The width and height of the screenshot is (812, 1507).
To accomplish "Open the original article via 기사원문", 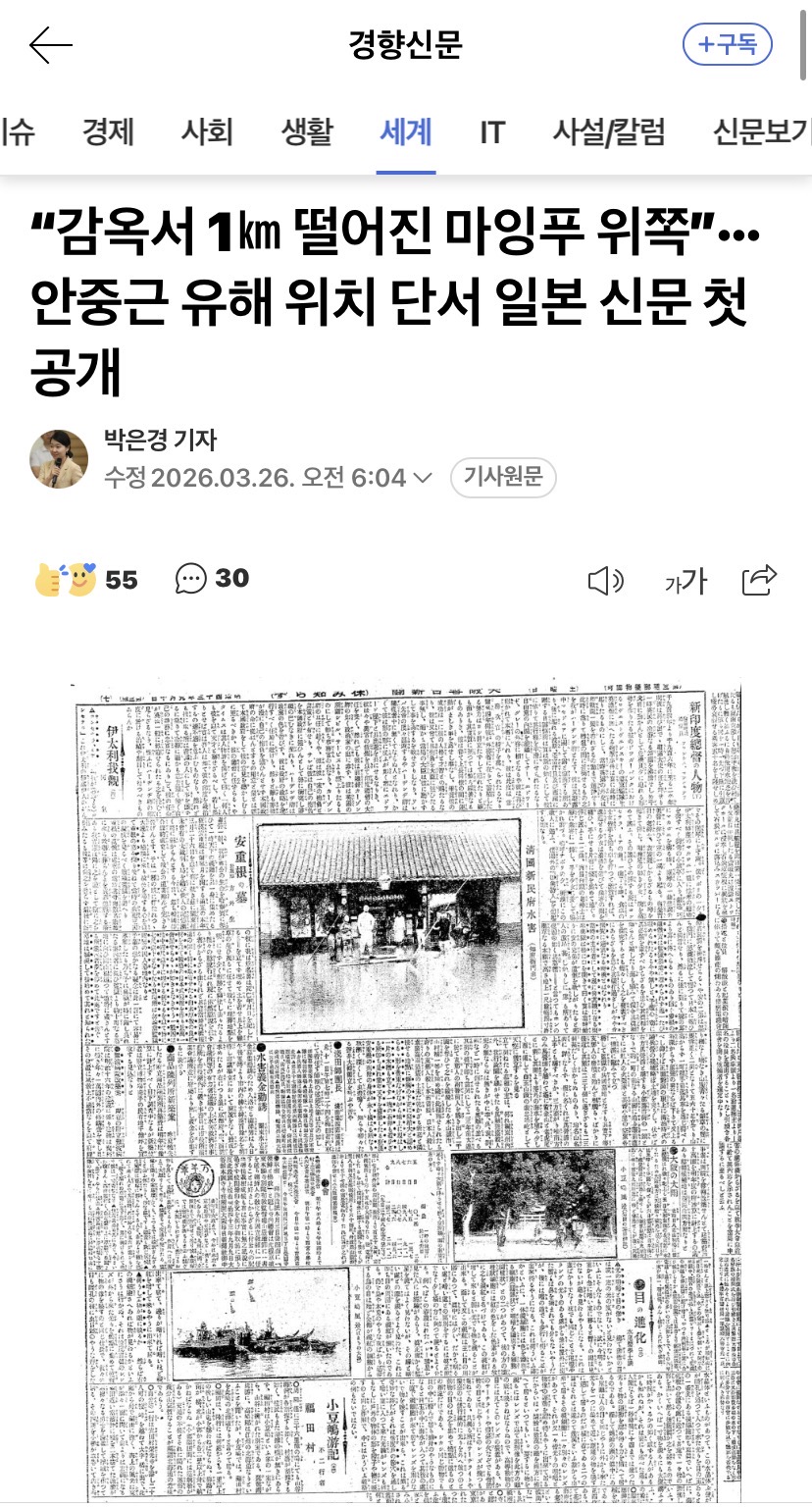I will (503, 478).
